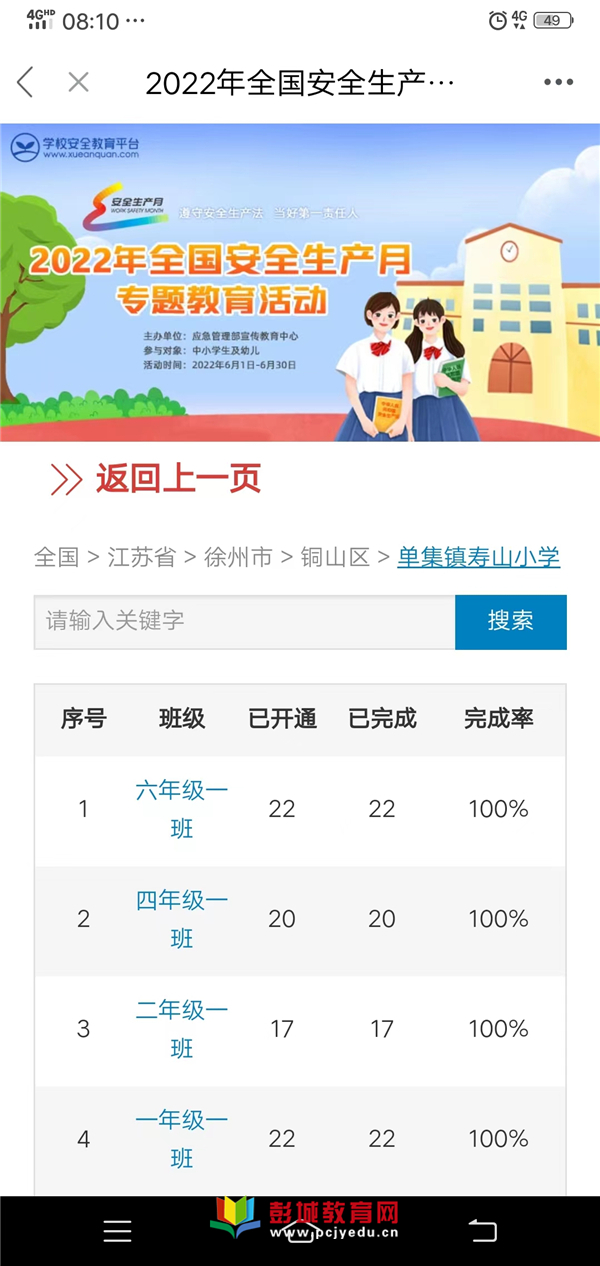Open class 二年级一班
This screenshot has height=1266, width=600.
pos(182,1029)
